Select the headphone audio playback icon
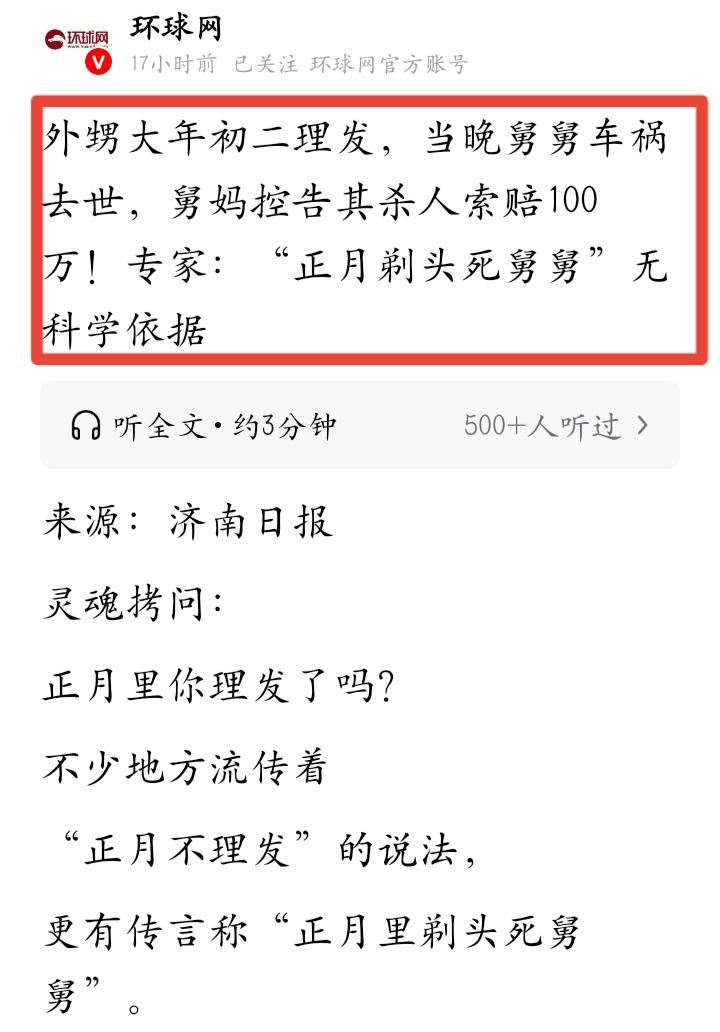Viewport: 720px width, 1032px height. [x=88, y=426]
